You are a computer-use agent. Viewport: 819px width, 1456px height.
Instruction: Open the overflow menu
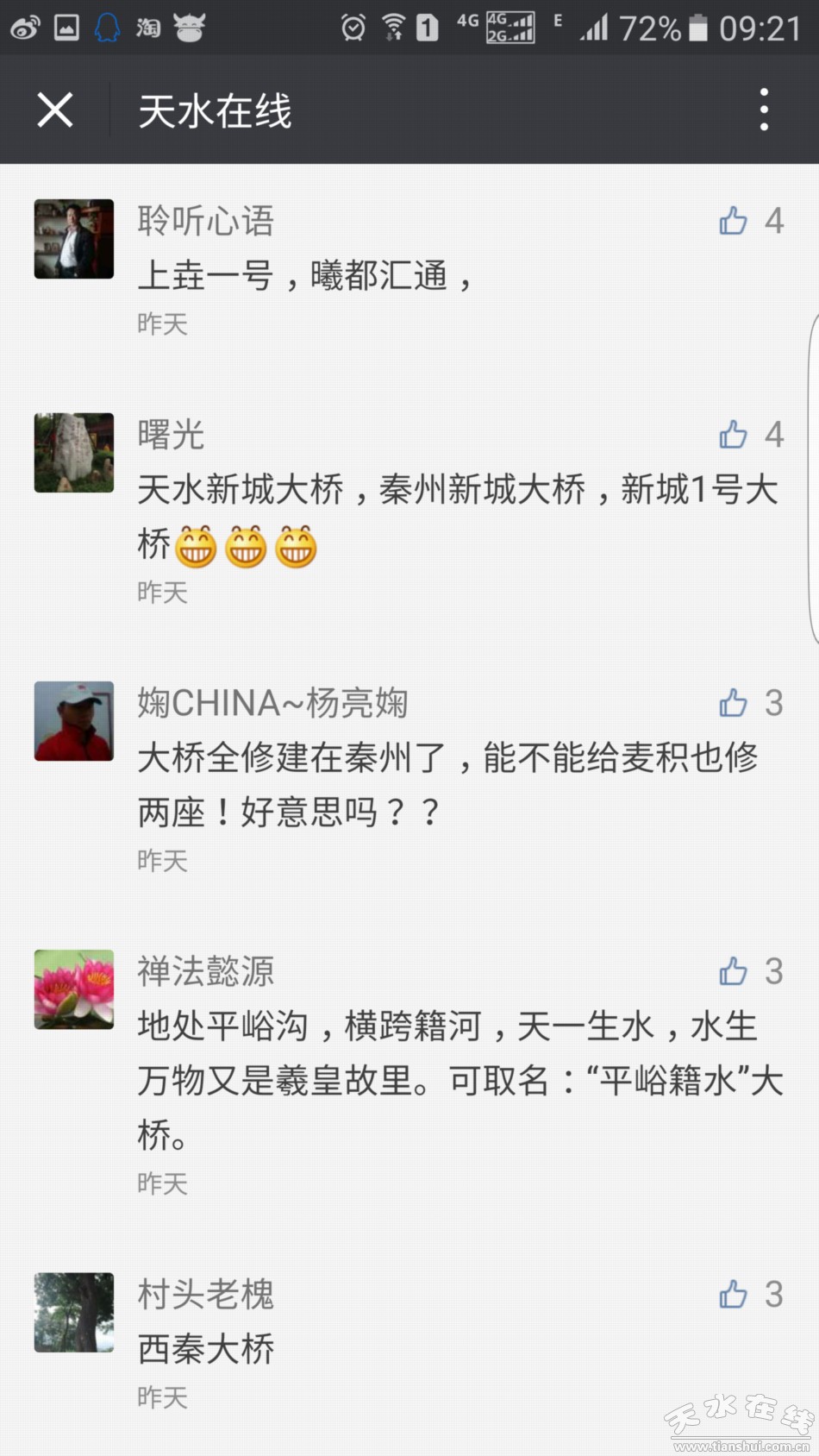pos(764,110)
